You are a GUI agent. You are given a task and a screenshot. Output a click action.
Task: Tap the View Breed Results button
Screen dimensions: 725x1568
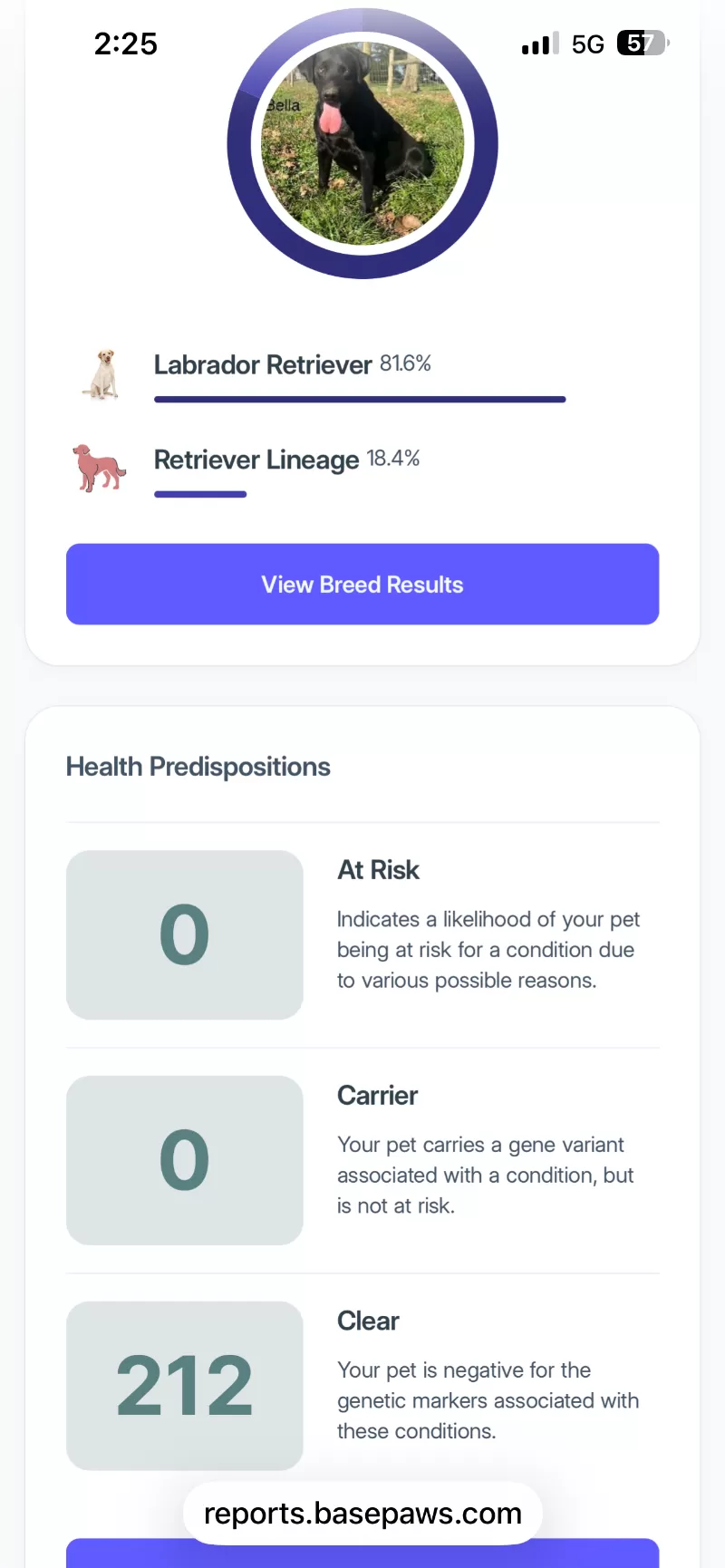[x=362, y=584]
